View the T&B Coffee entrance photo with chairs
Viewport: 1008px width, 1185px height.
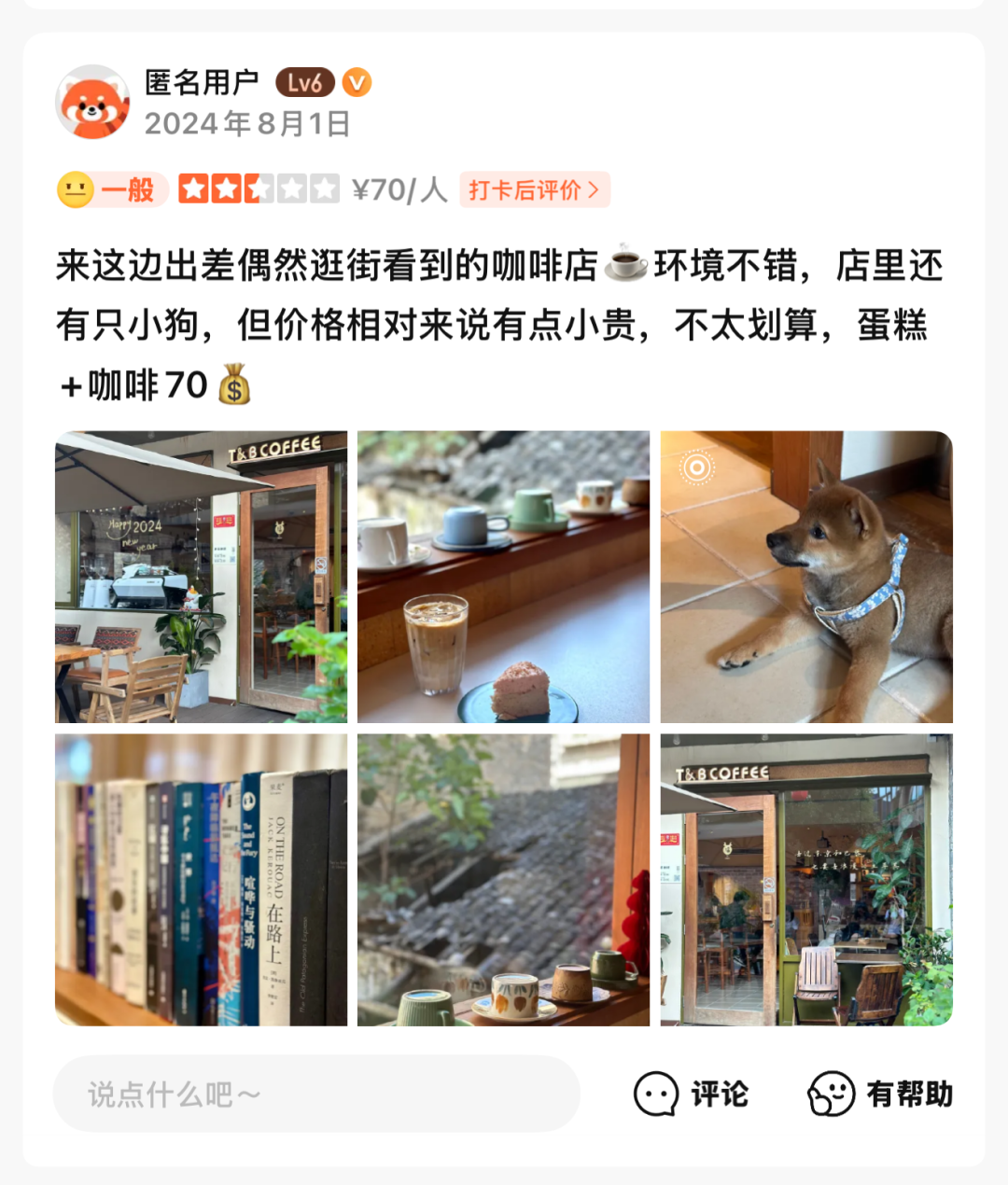point(806,880)
